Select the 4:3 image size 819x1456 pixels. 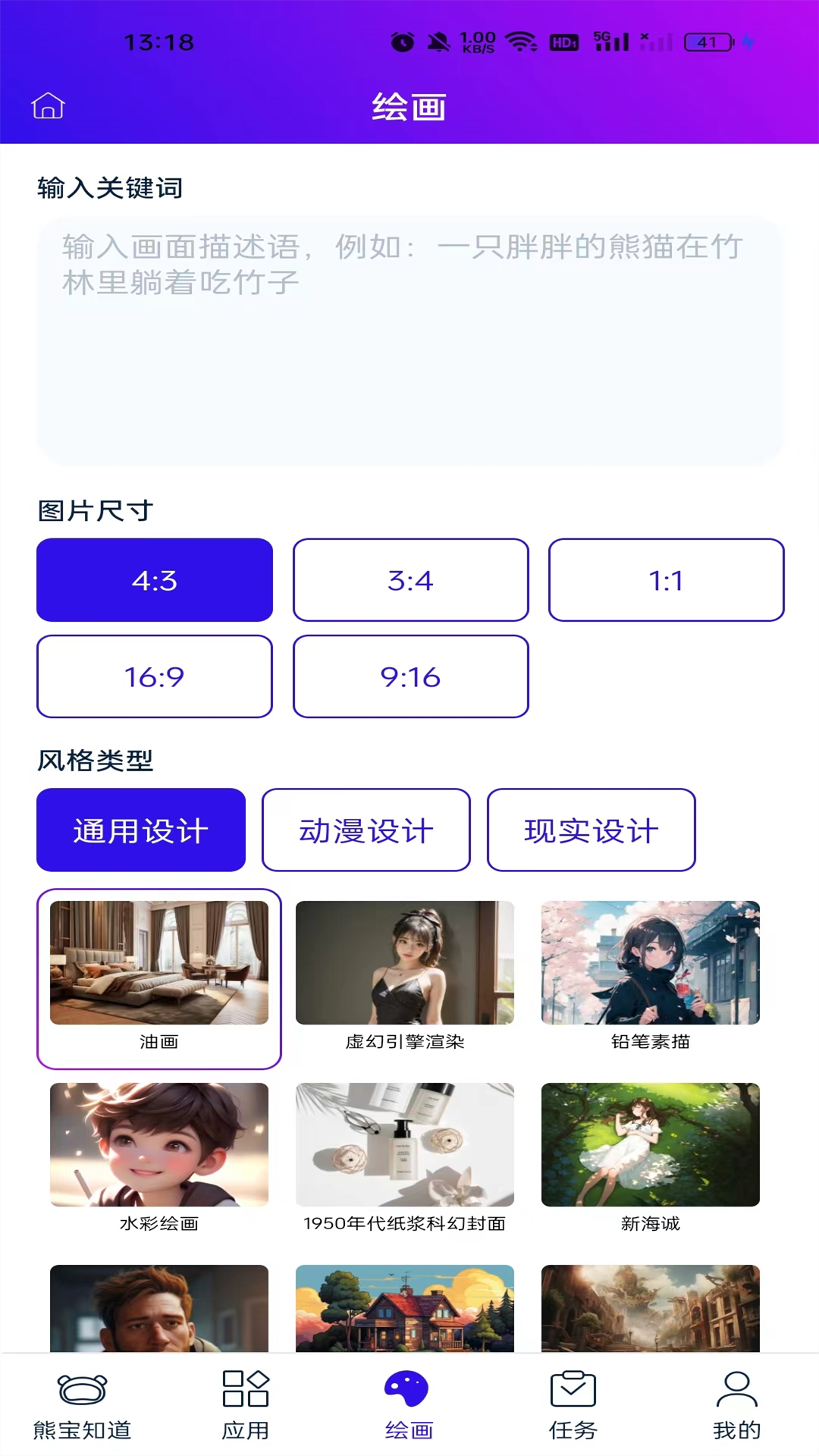click(x=154, y=580)
